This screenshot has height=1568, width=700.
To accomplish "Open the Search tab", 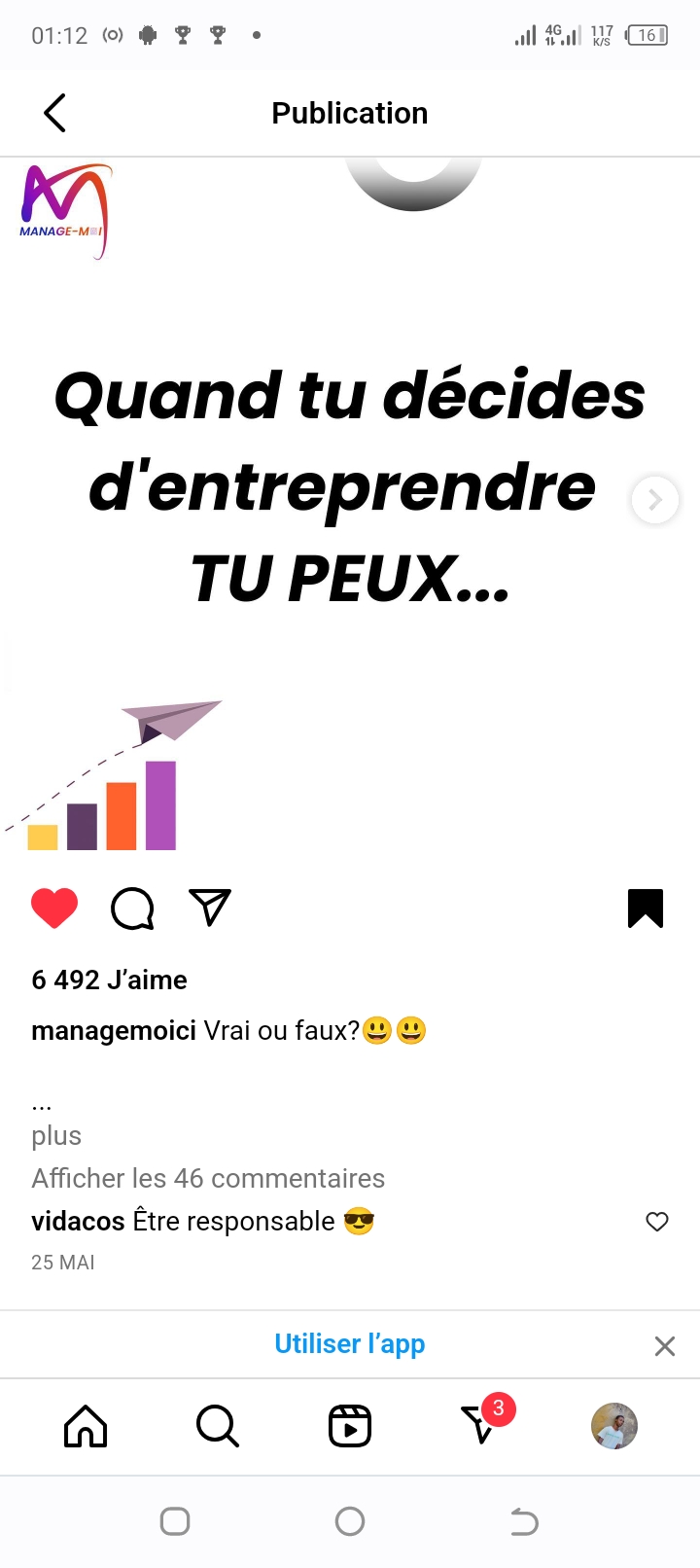I will [217, 1427].
